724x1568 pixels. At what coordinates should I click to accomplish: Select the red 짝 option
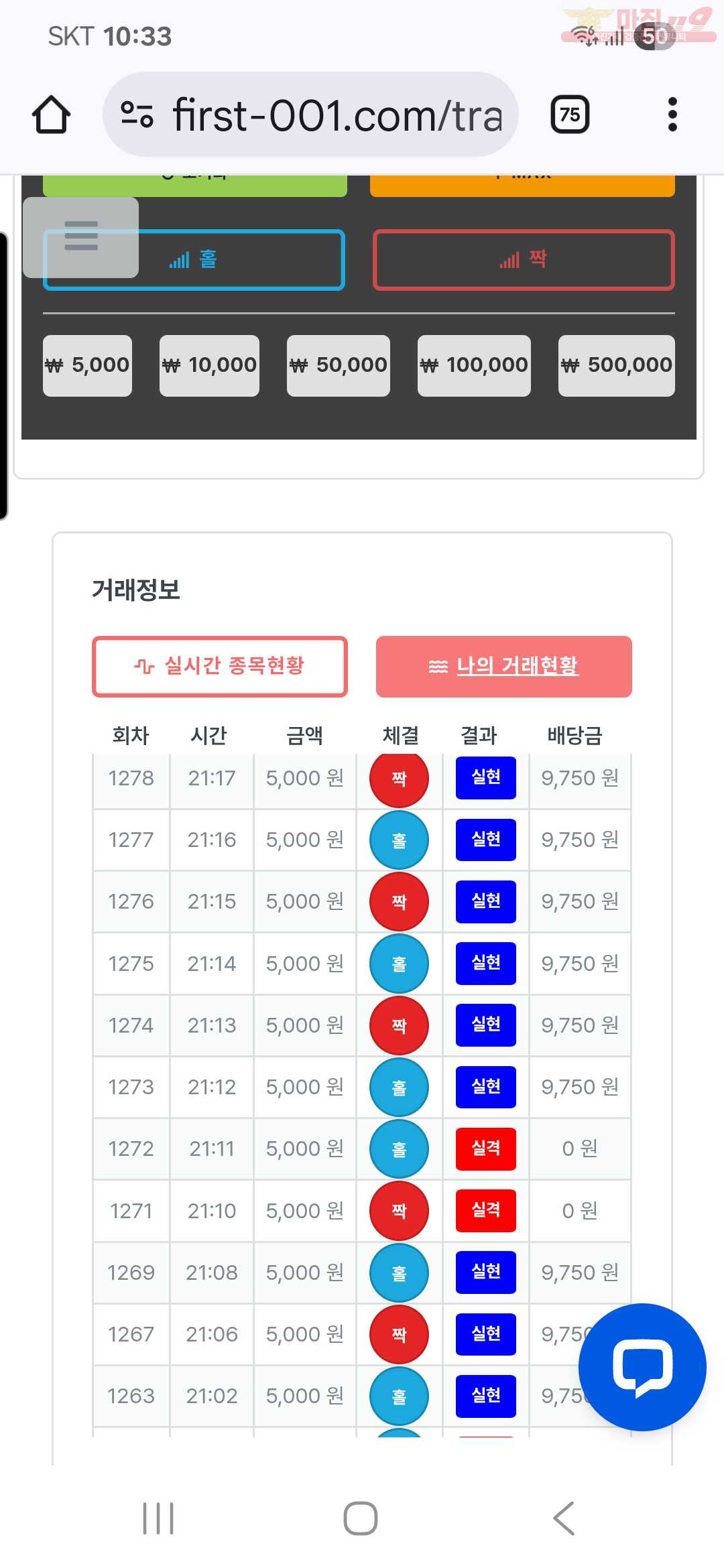click(x=523, y=260)
